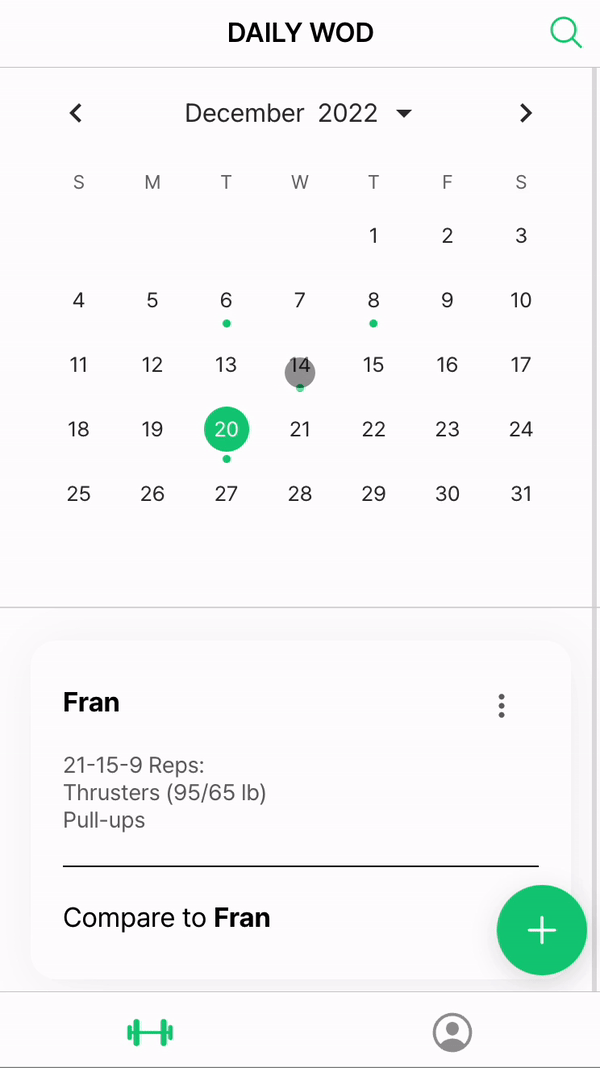Select December 14 on the calendar

tap(300, 366)
